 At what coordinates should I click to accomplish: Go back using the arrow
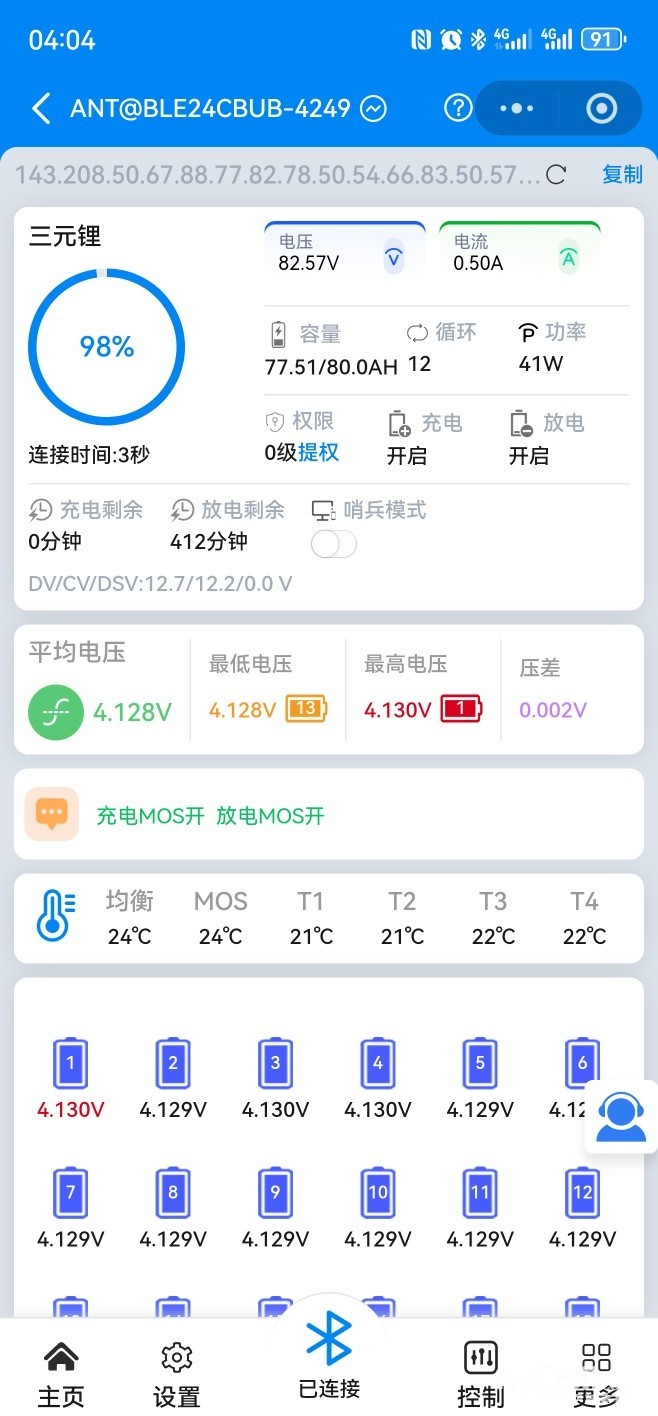(x=41, y=108)
